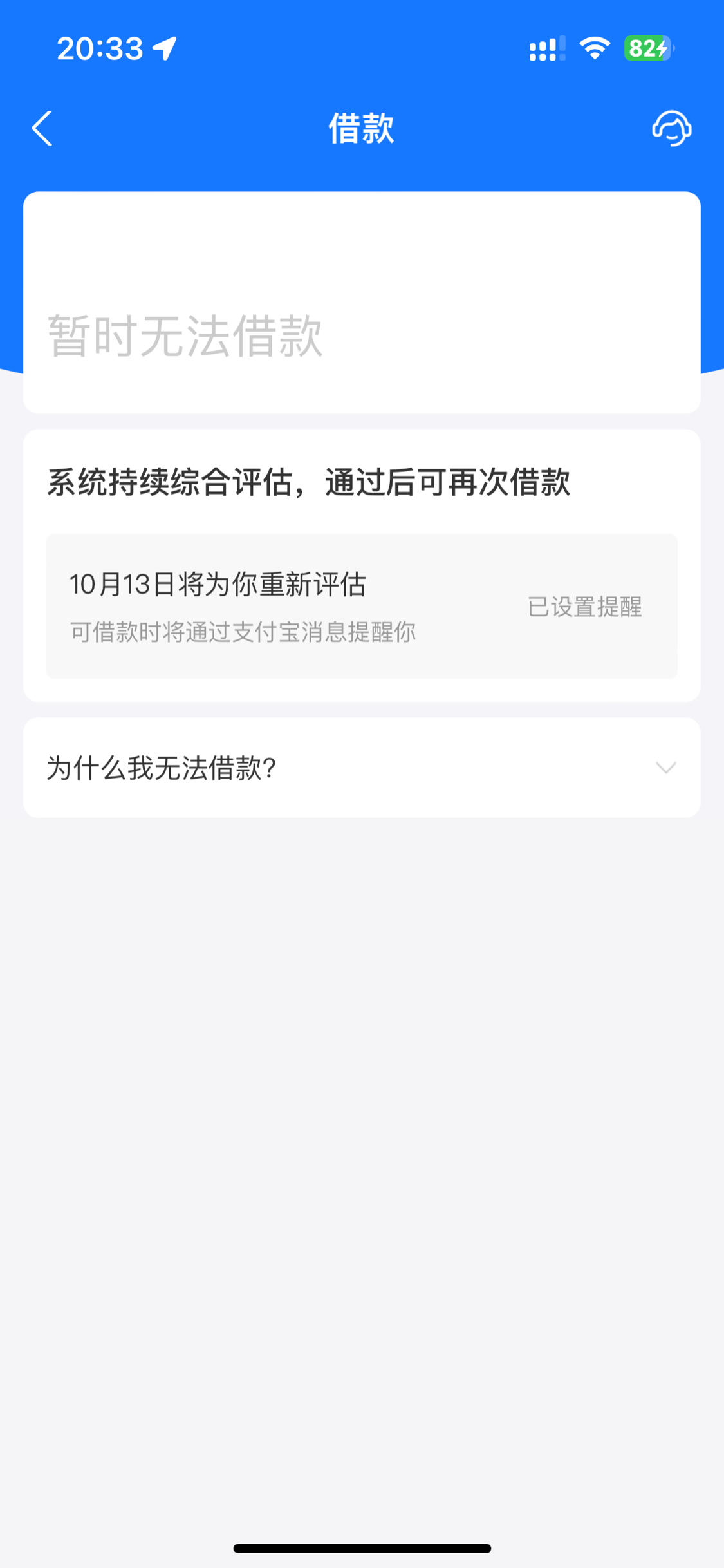Image resolution: width=724 pixels, height=1568 pixels.
Task: Tap the back arrow to exit 借款 page
Action: click(42, 128)
